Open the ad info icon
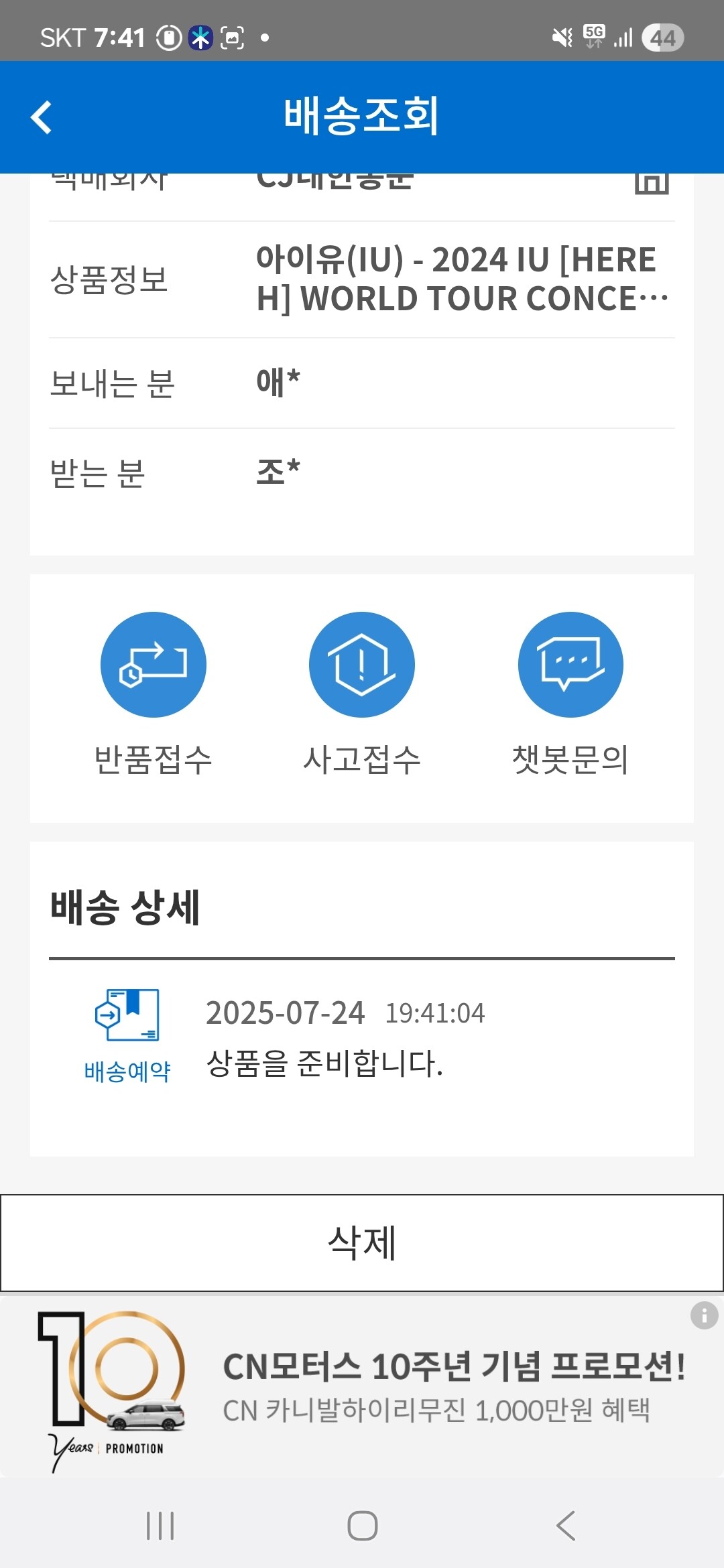724x1568 pixels. point(704,1315)
